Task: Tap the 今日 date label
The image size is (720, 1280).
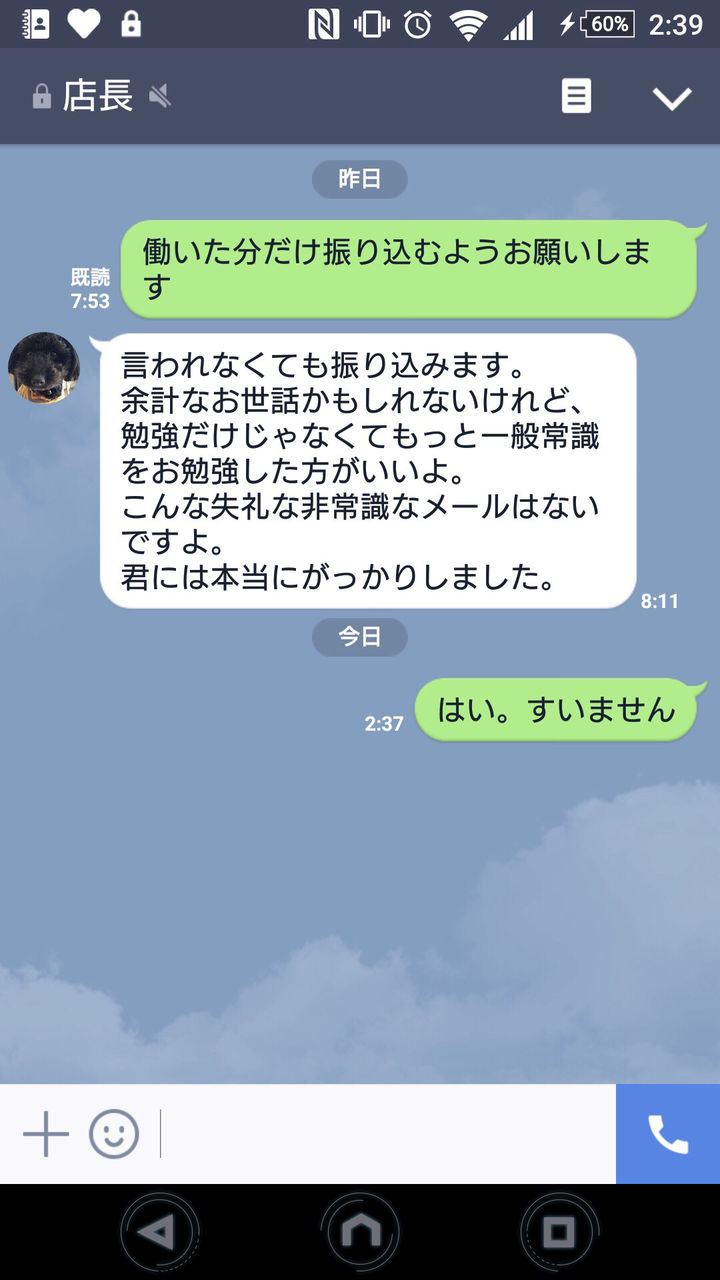Action: [360, 637]
